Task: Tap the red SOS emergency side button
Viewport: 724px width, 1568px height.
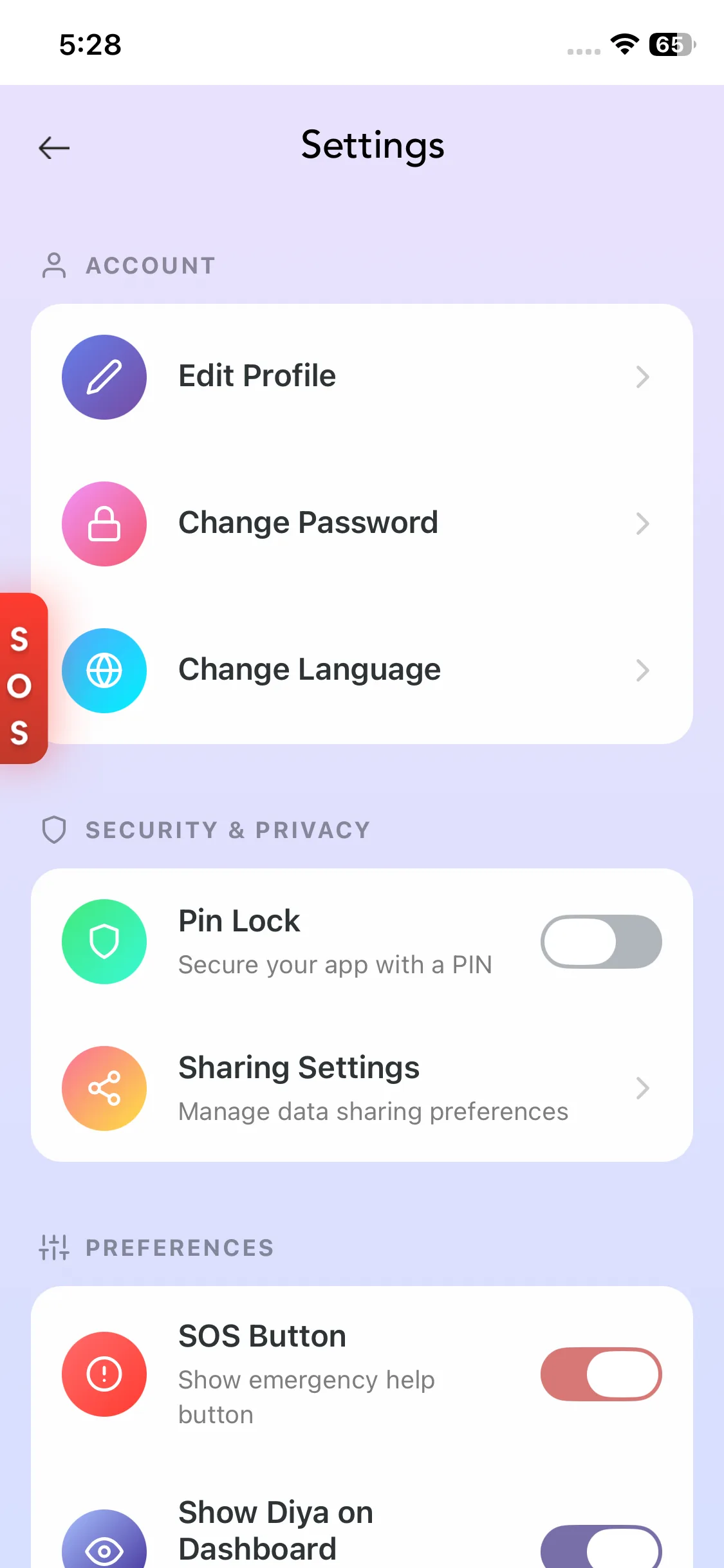Action: (x=22, y=678)
